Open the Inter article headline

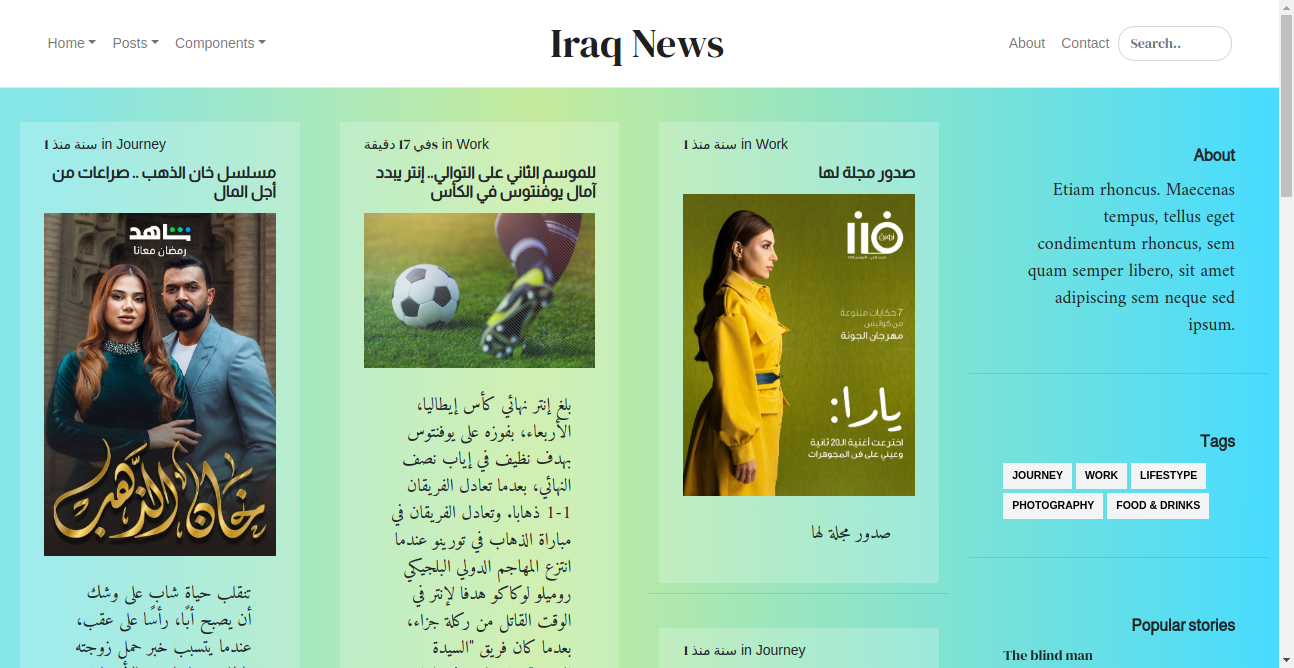(x=486, y=183)
